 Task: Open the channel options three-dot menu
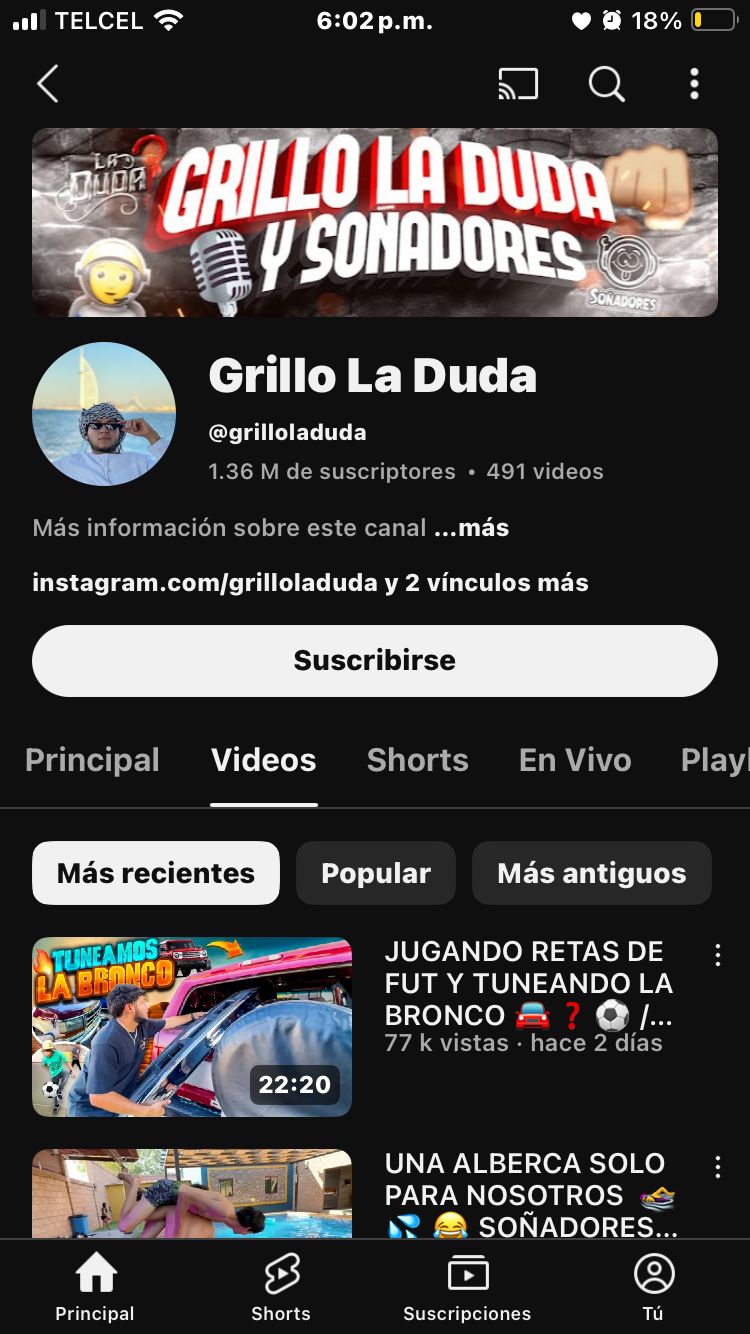(694, 84)
